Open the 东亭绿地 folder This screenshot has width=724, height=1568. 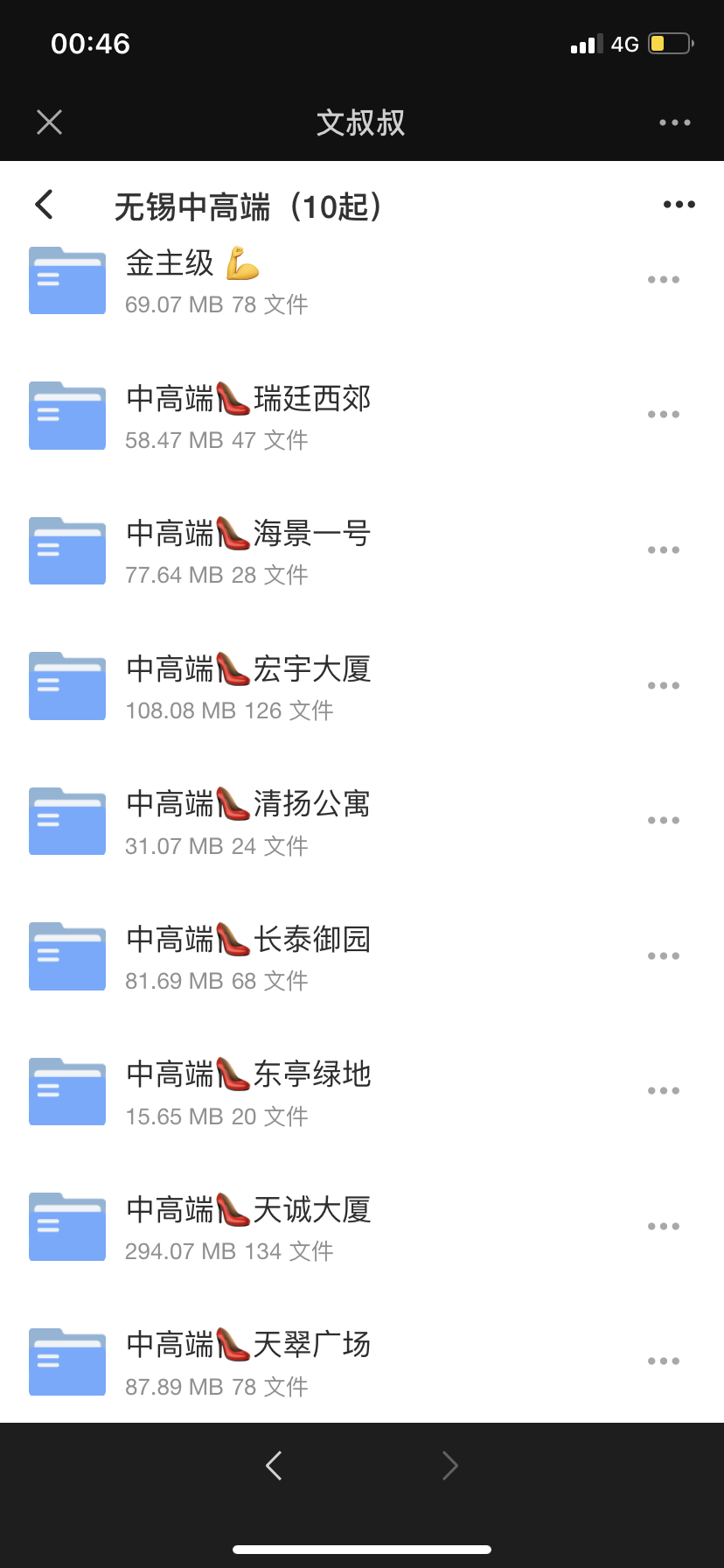[x=248, y=1074]
